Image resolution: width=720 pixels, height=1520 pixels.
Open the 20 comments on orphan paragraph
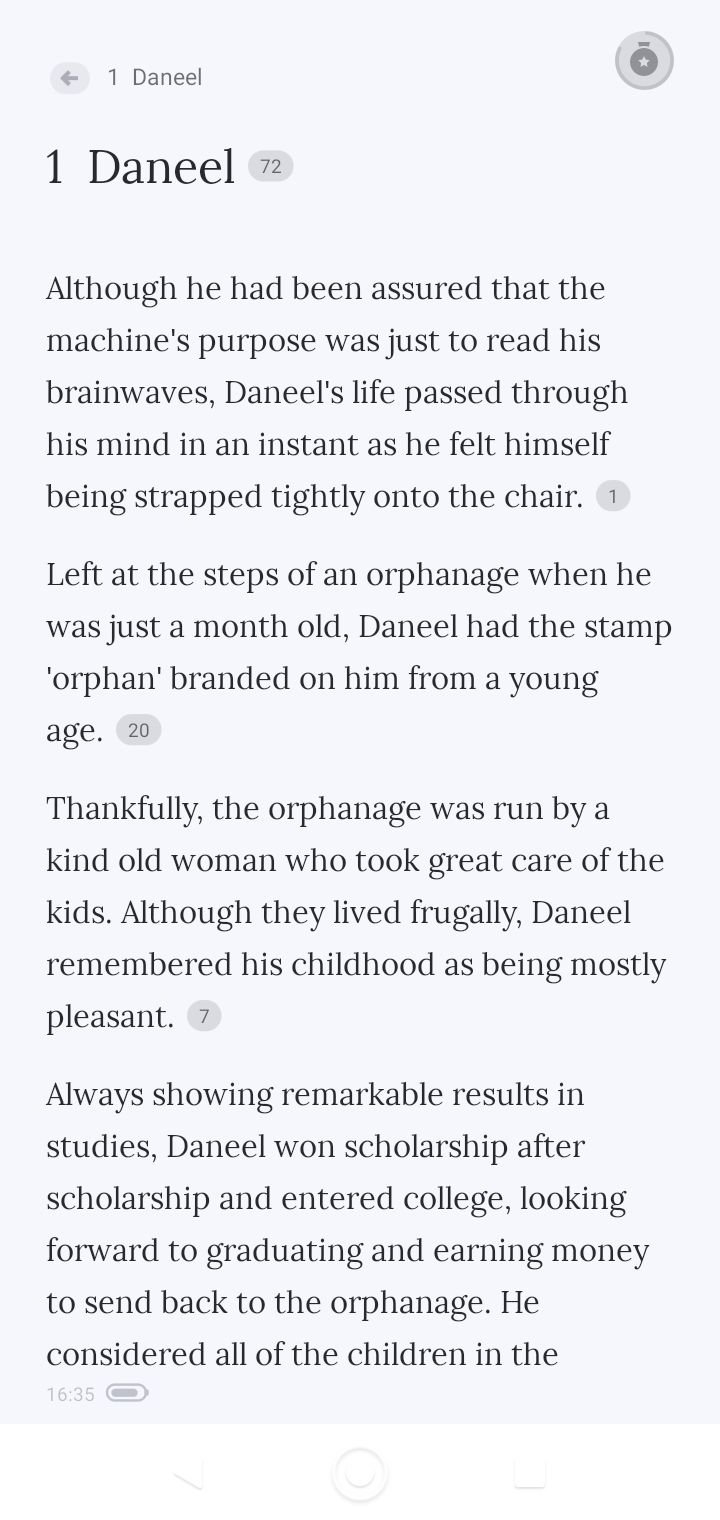(x=139, y=730)
